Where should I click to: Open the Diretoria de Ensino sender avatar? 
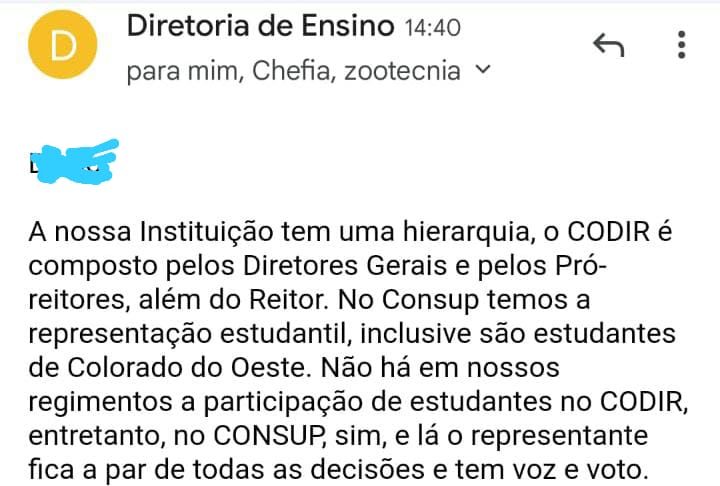click(x=64, y=47)
